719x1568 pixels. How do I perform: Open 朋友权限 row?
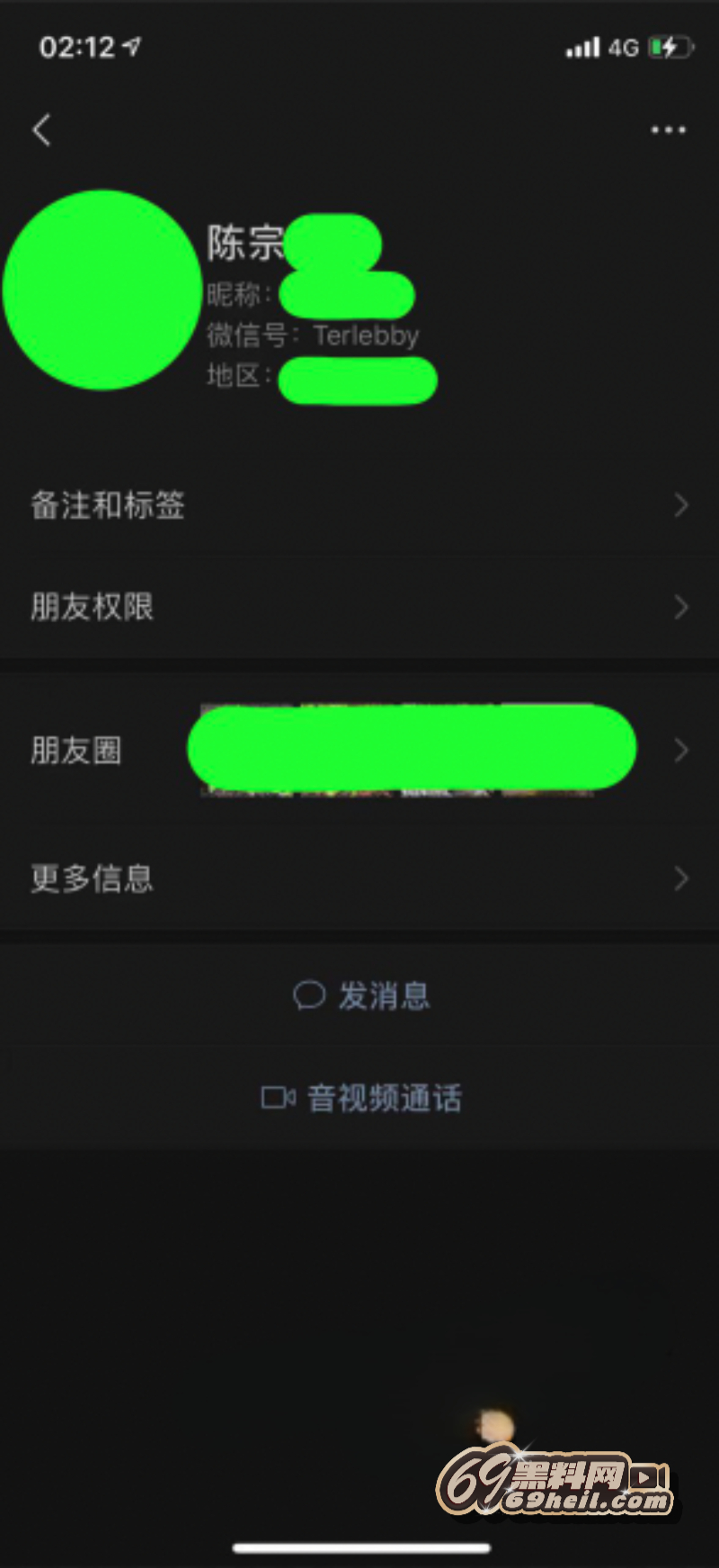[359, 608]
